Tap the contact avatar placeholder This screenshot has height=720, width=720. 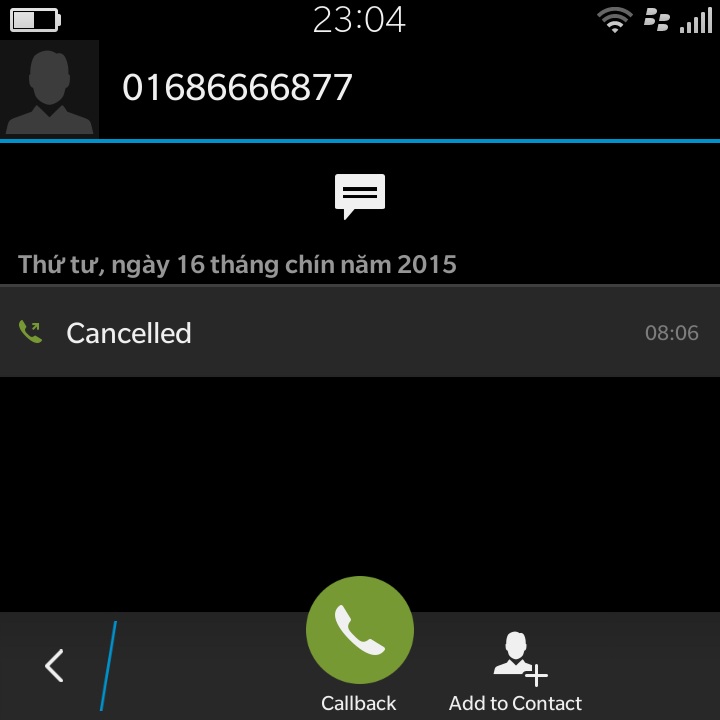tap(49, 89)
